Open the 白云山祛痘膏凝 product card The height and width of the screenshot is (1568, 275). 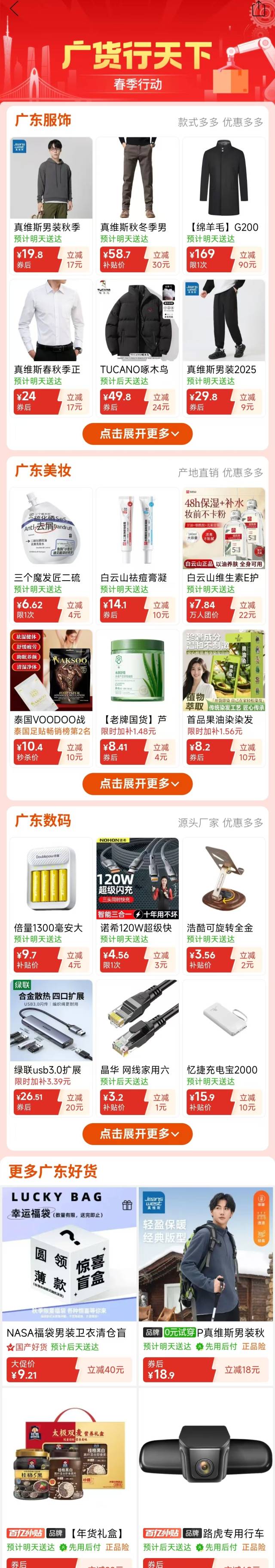click(137, 530)
